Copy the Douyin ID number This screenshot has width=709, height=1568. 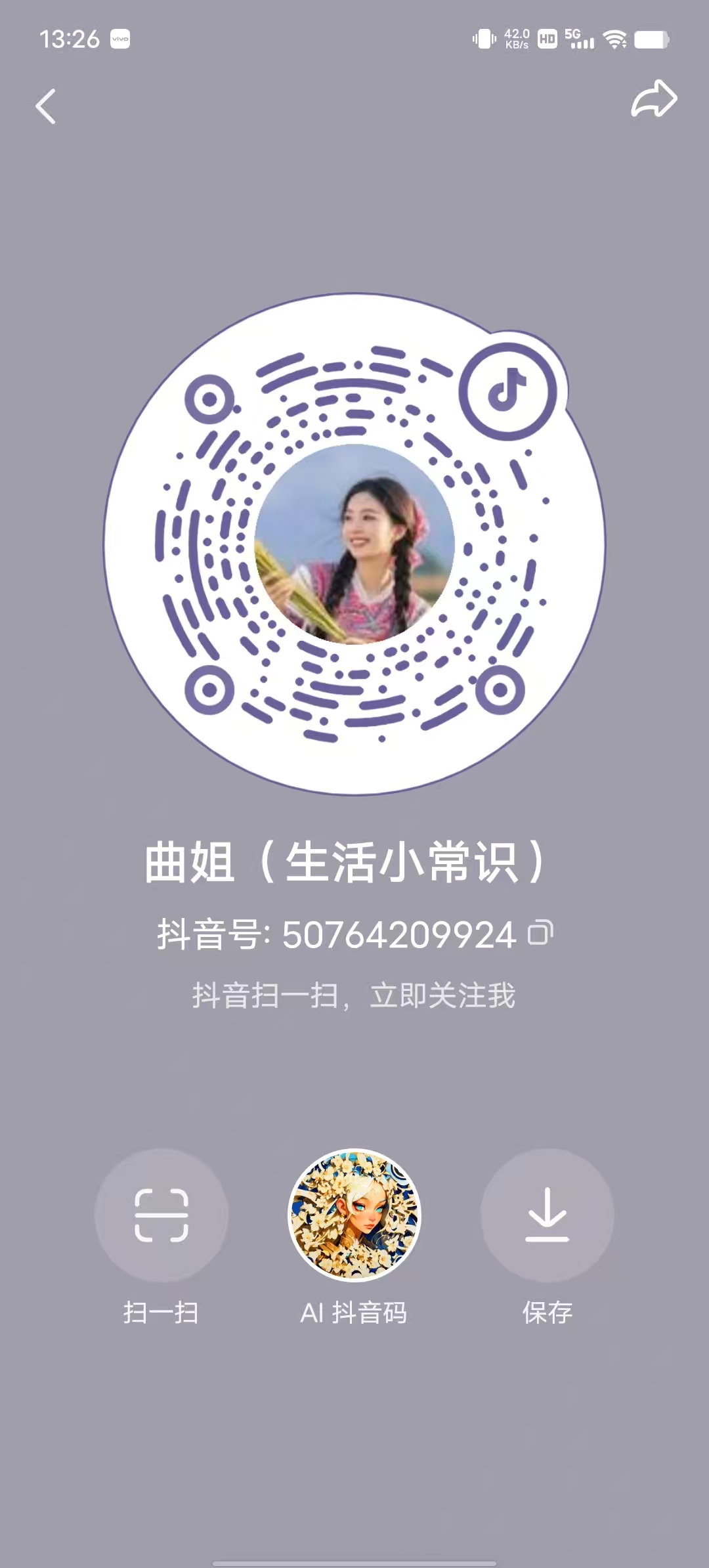(541, 932)
